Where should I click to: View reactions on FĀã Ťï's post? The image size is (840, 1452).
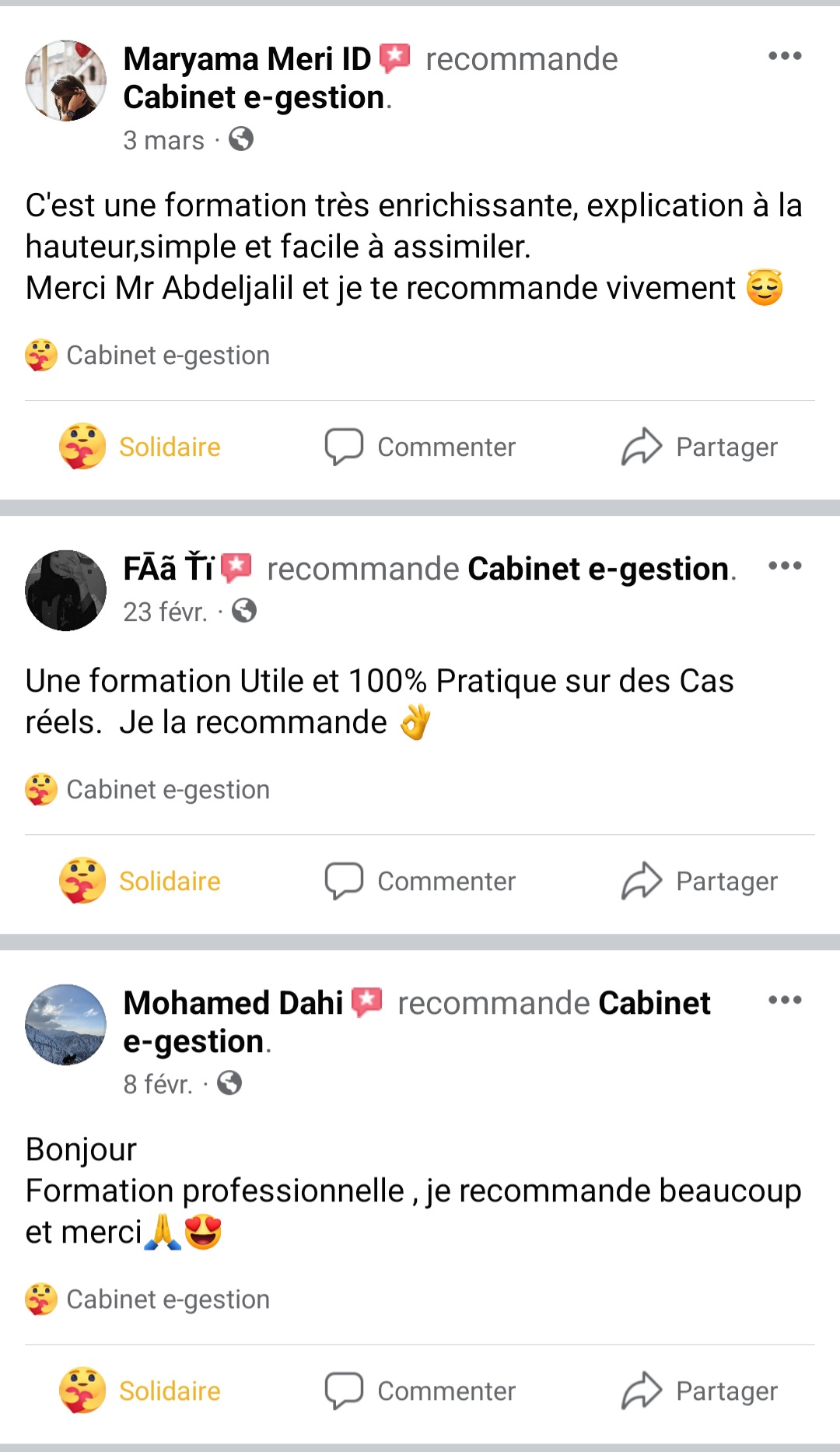point(148,790)
